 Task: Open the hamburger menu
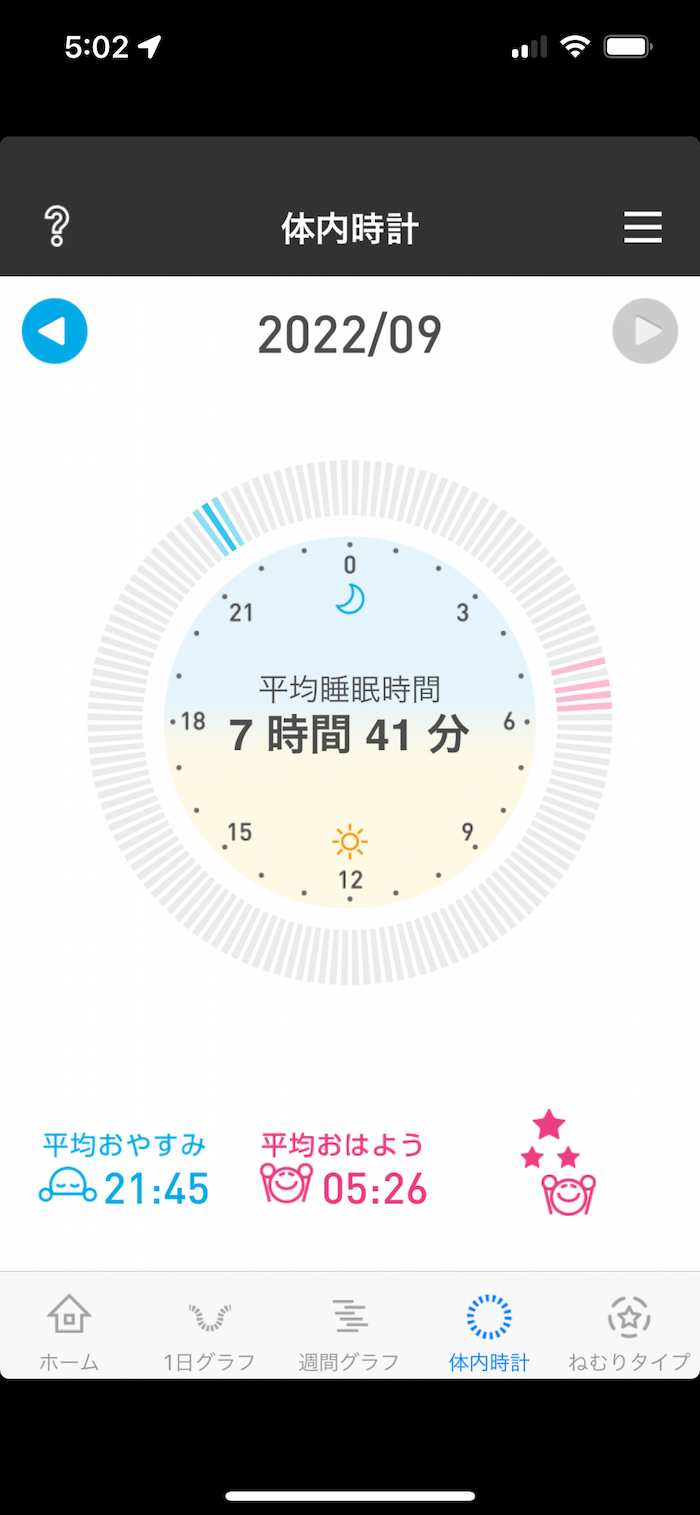(643, 228)
